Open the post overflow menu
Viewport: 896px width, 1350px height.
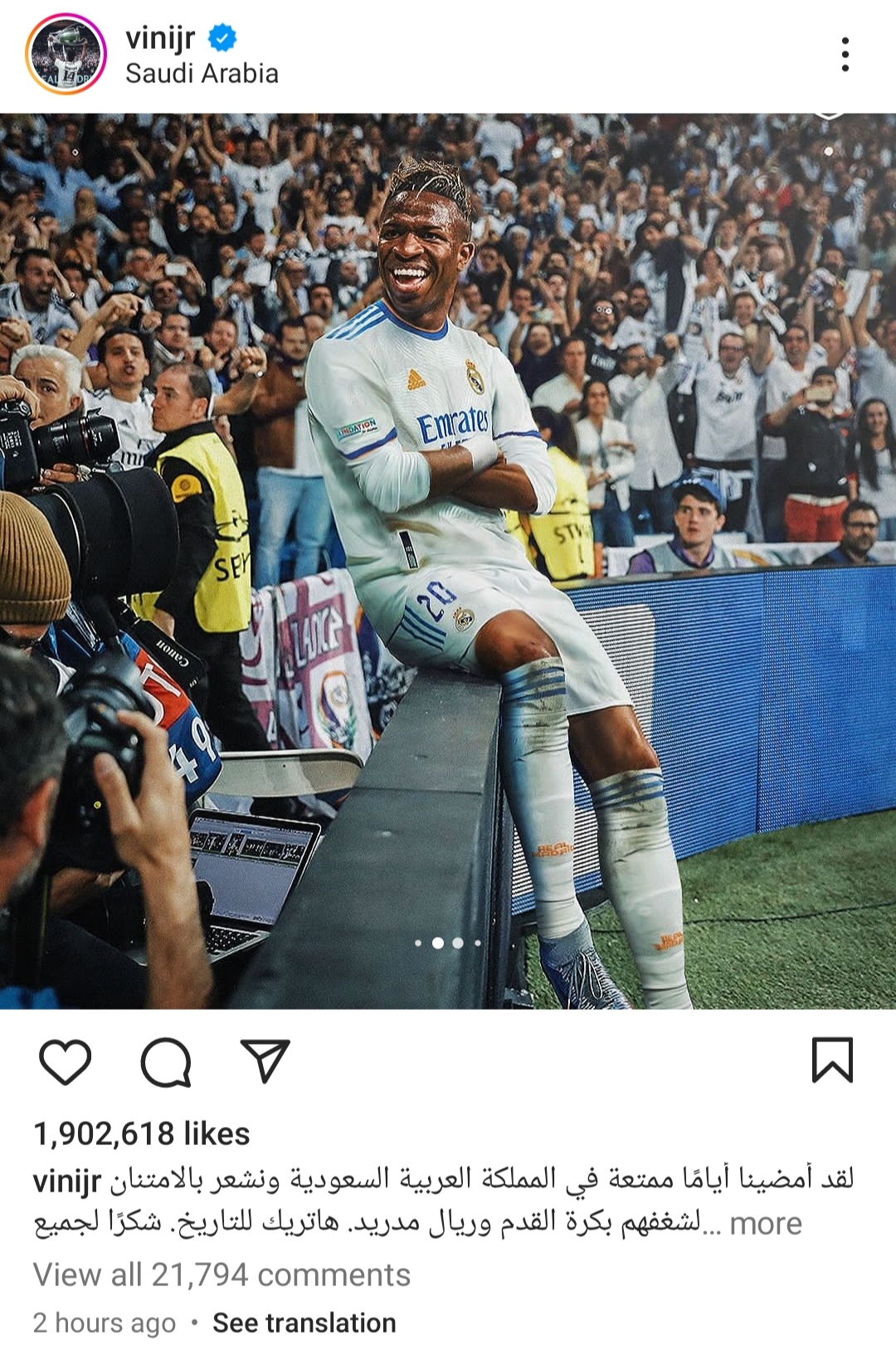845,54
